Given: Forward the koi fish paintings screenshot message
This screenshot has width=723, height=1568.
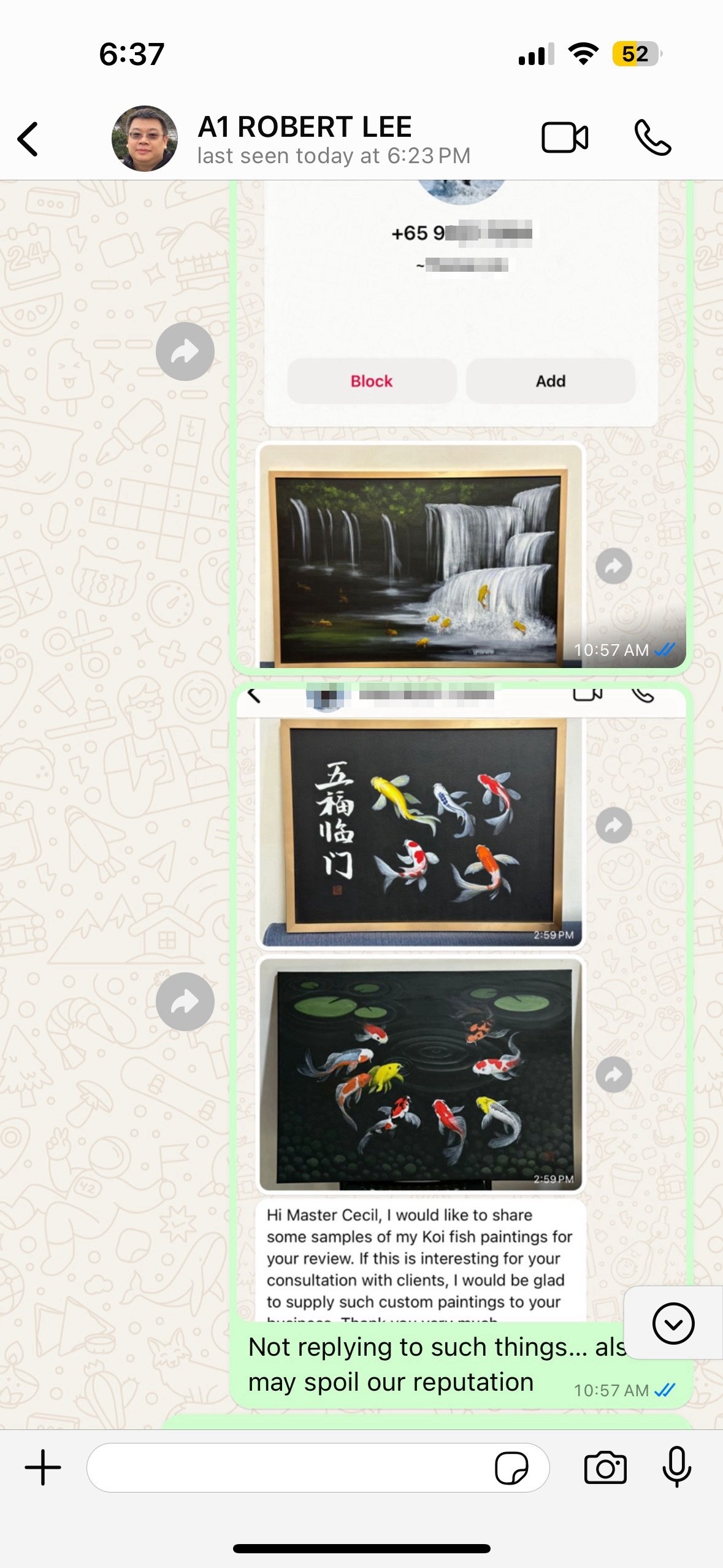Looking at the screenshot, I should pos(185,1002).
